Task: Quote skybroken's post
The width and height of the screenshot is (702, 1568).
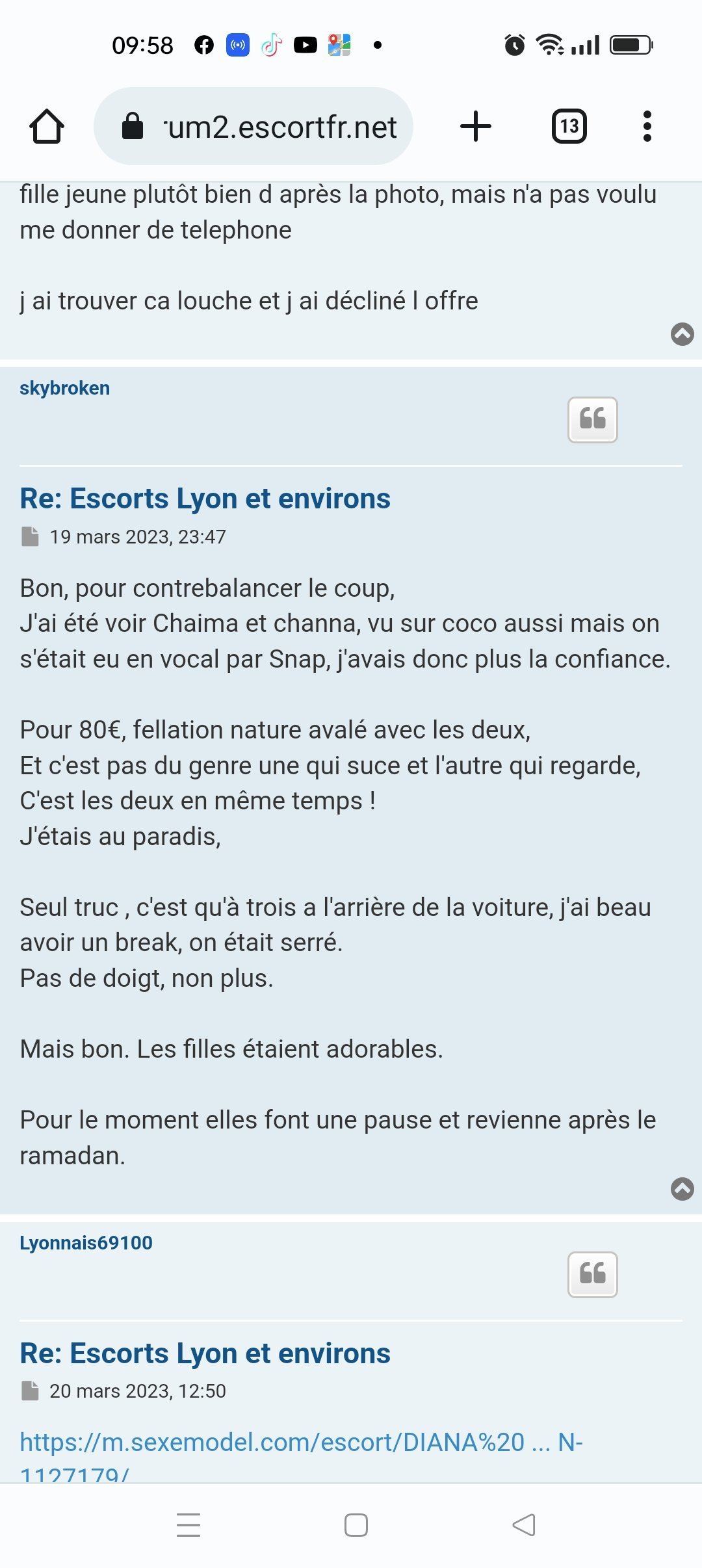Action: (593, 420)
